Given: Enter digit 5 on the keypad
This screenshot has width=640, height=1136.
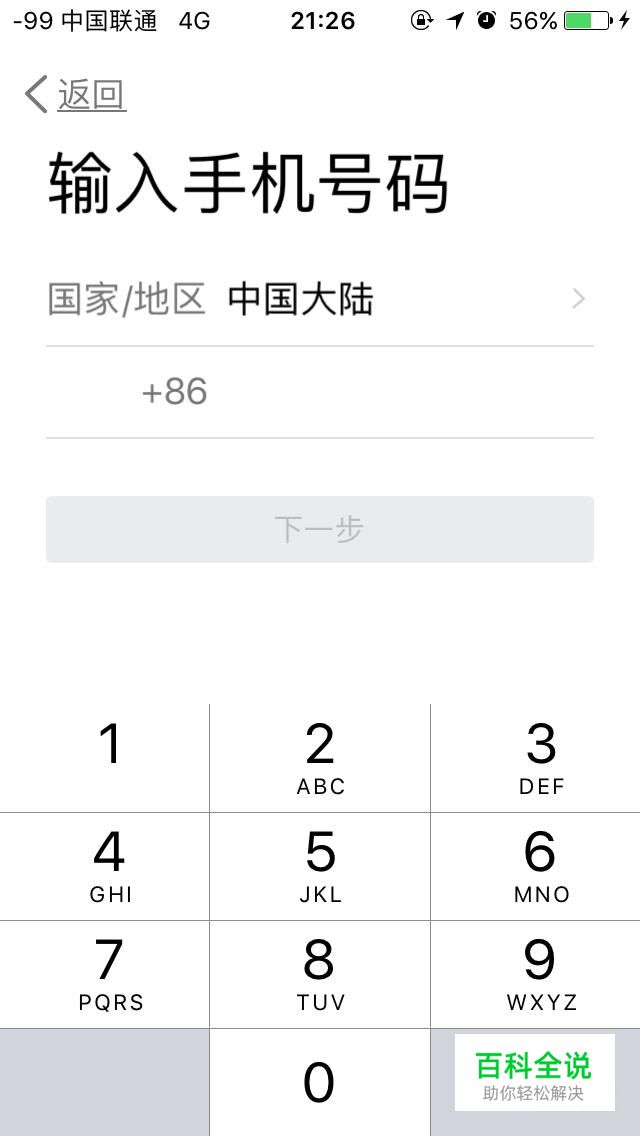Looking at the screenshot, I should tap(320, 866).
